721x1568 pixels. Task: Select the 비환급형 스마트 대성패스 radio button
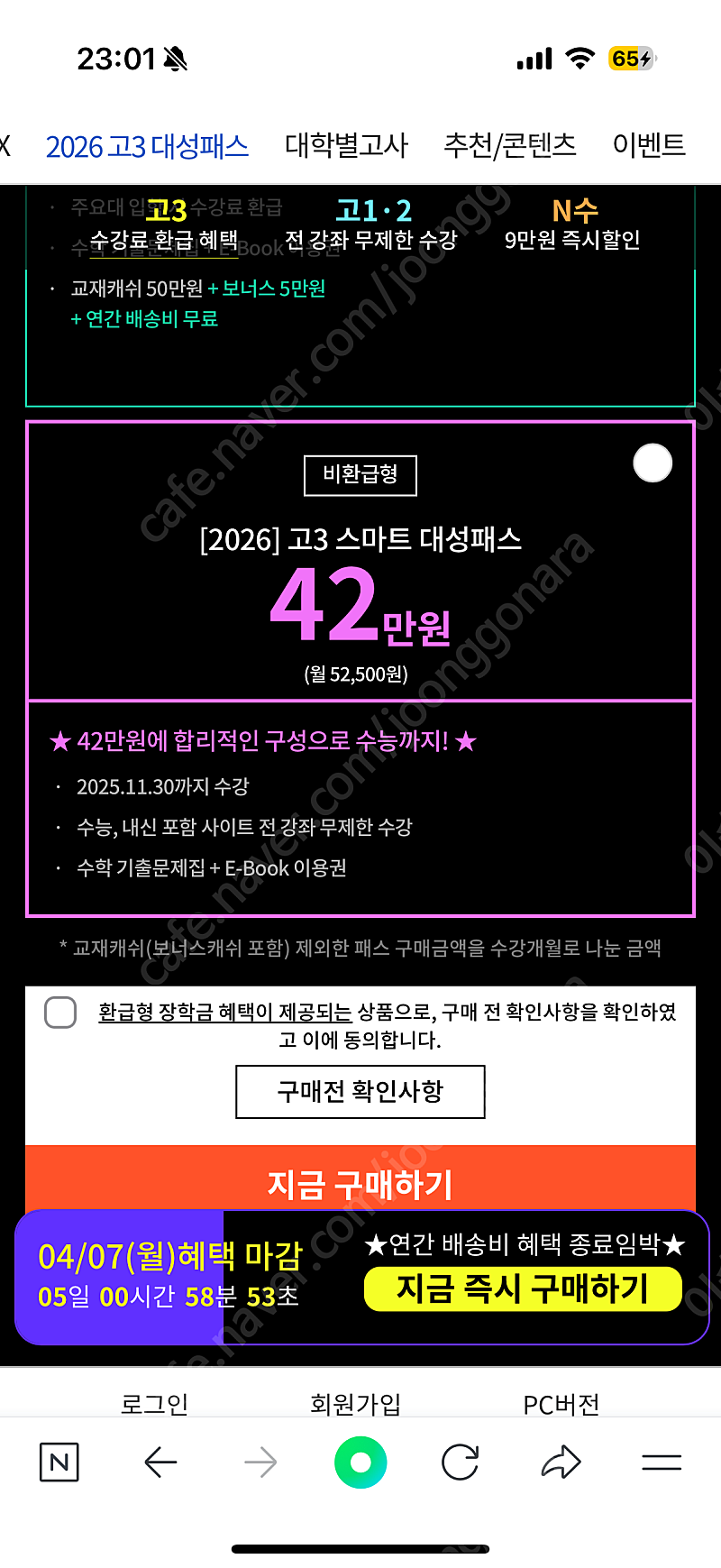(x=653, y=463)
